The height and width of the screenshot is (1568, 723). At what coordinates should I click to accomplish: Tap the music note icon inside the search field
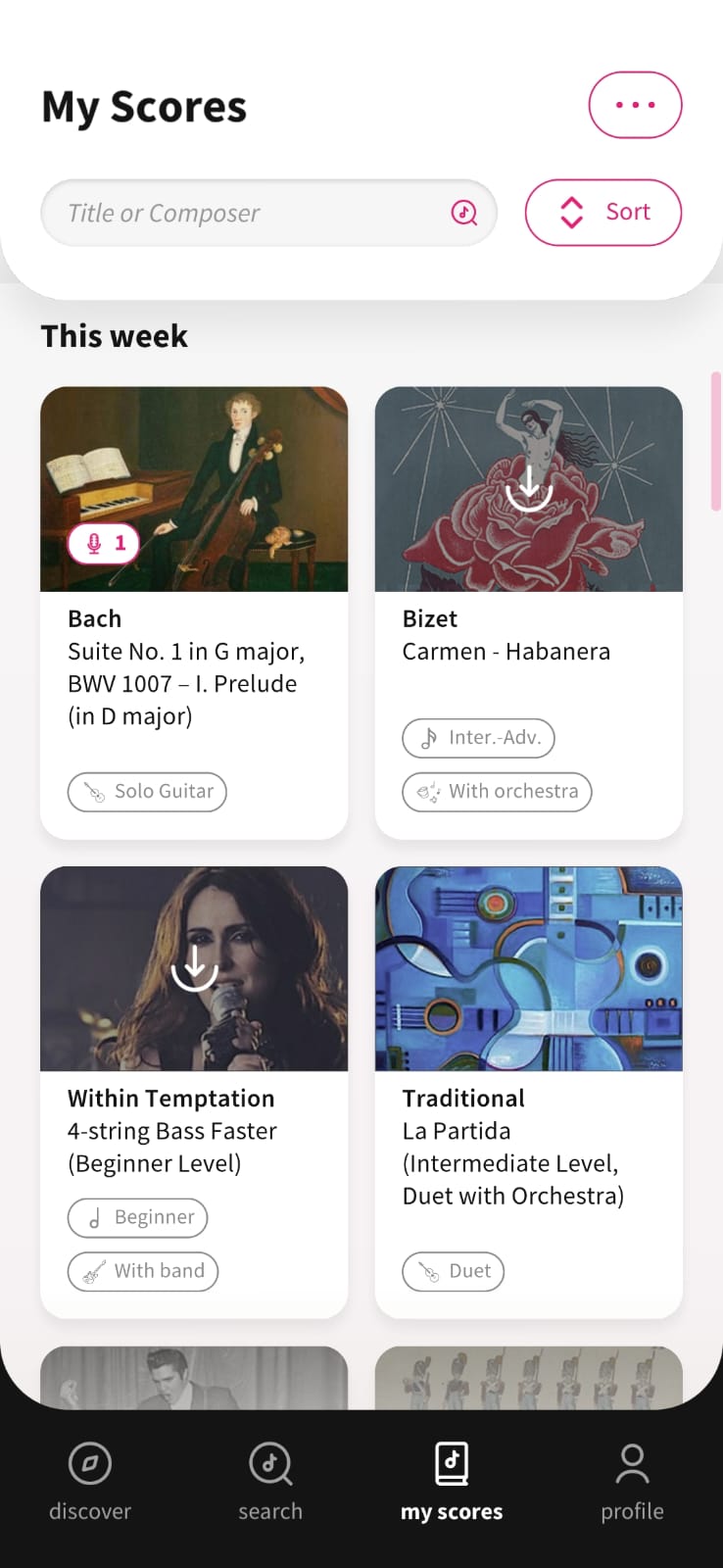click(462, 213)
